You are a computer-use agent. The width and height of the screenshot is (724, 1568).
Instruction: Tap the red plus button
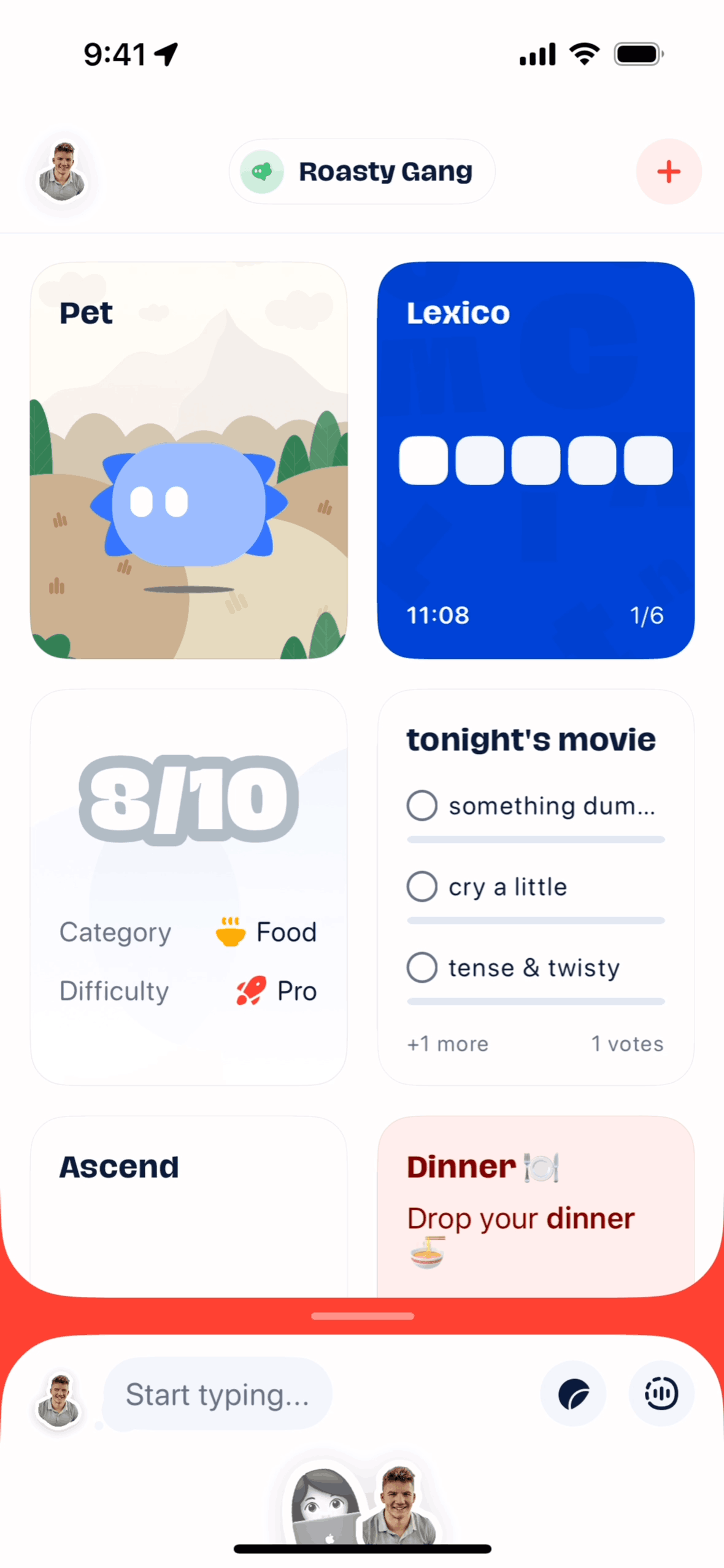click(x=668, y=172)
